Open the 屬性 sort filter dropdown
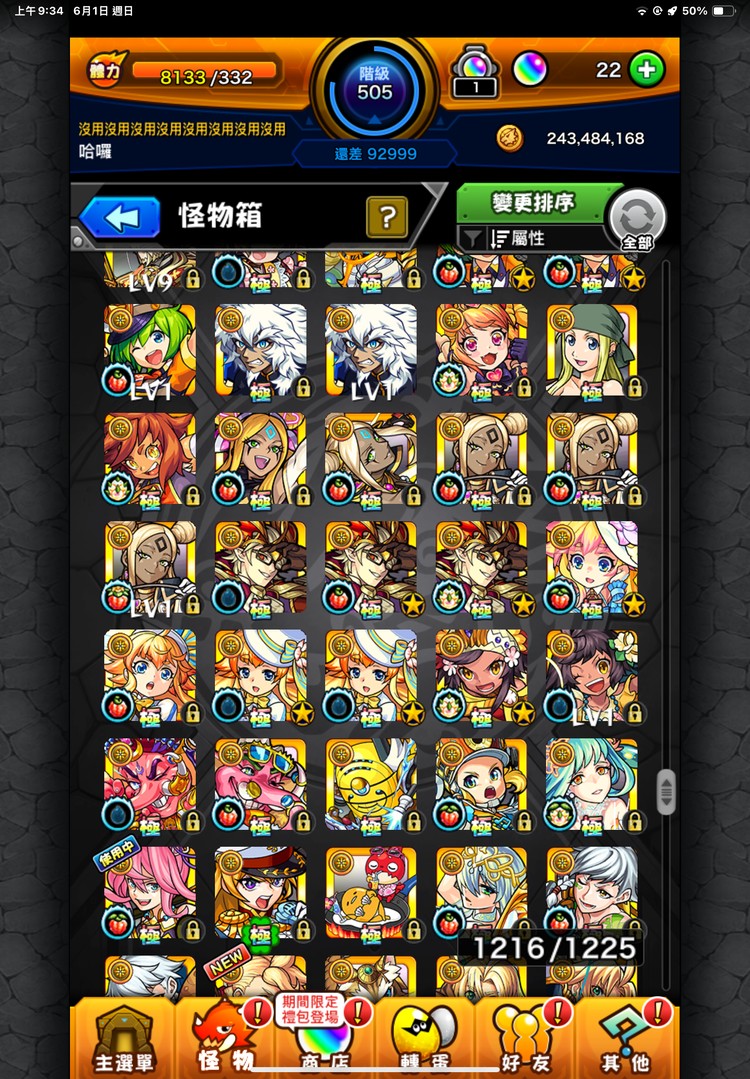The image size is (750, 1079). tap(532, 238)
